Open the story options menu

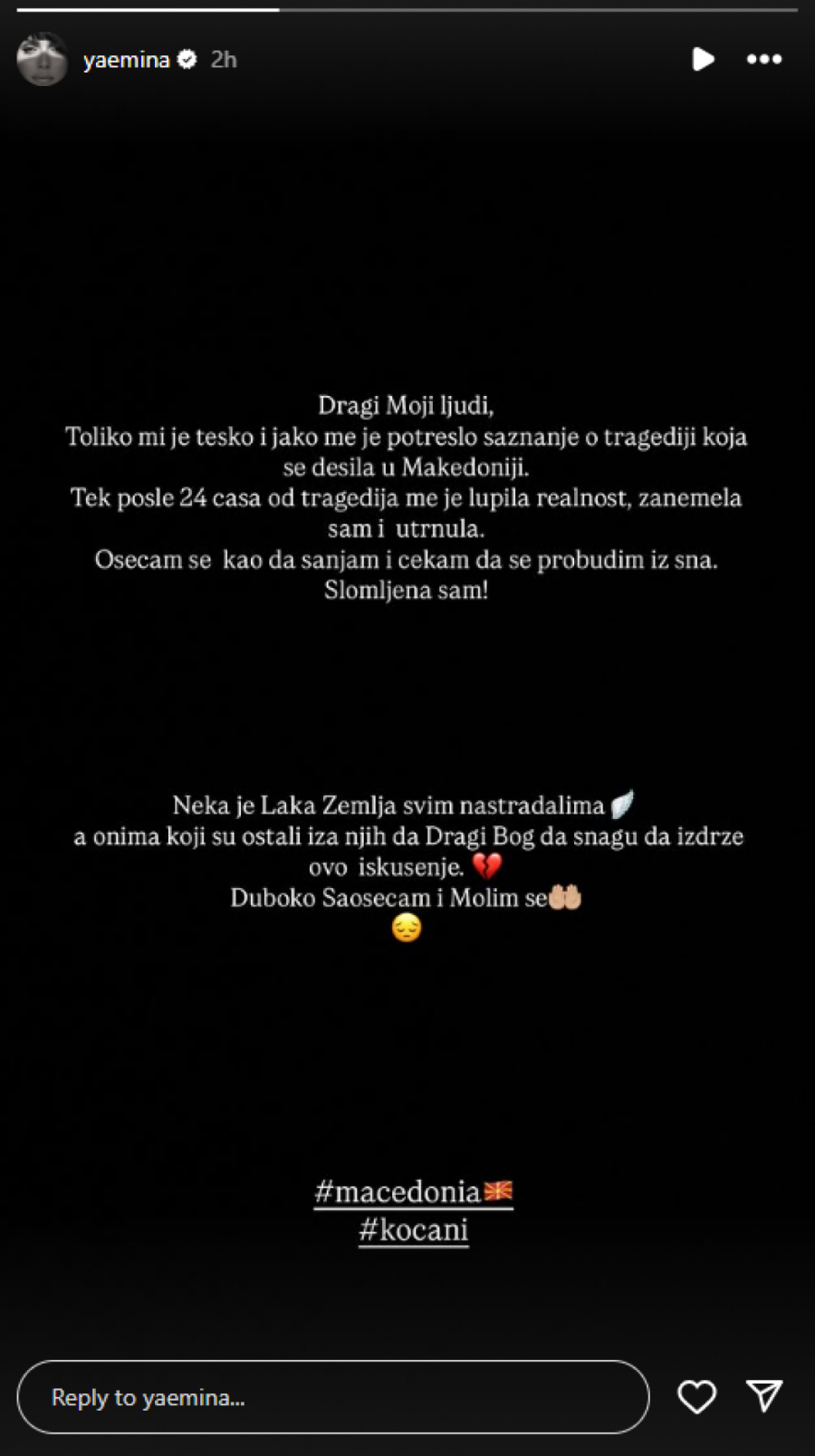(763, 60)
